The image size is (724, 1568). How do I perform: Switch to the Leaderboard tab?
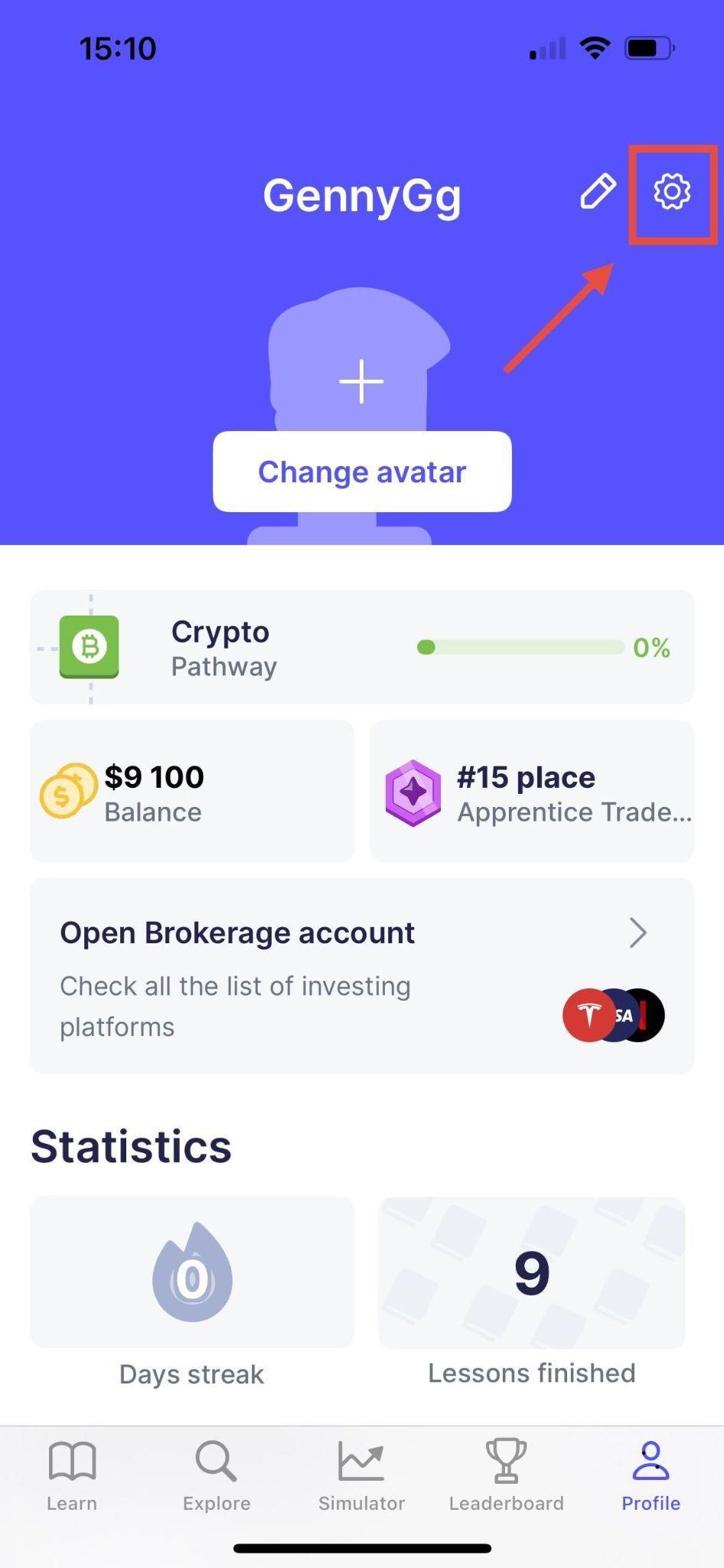pos(506,1475)
